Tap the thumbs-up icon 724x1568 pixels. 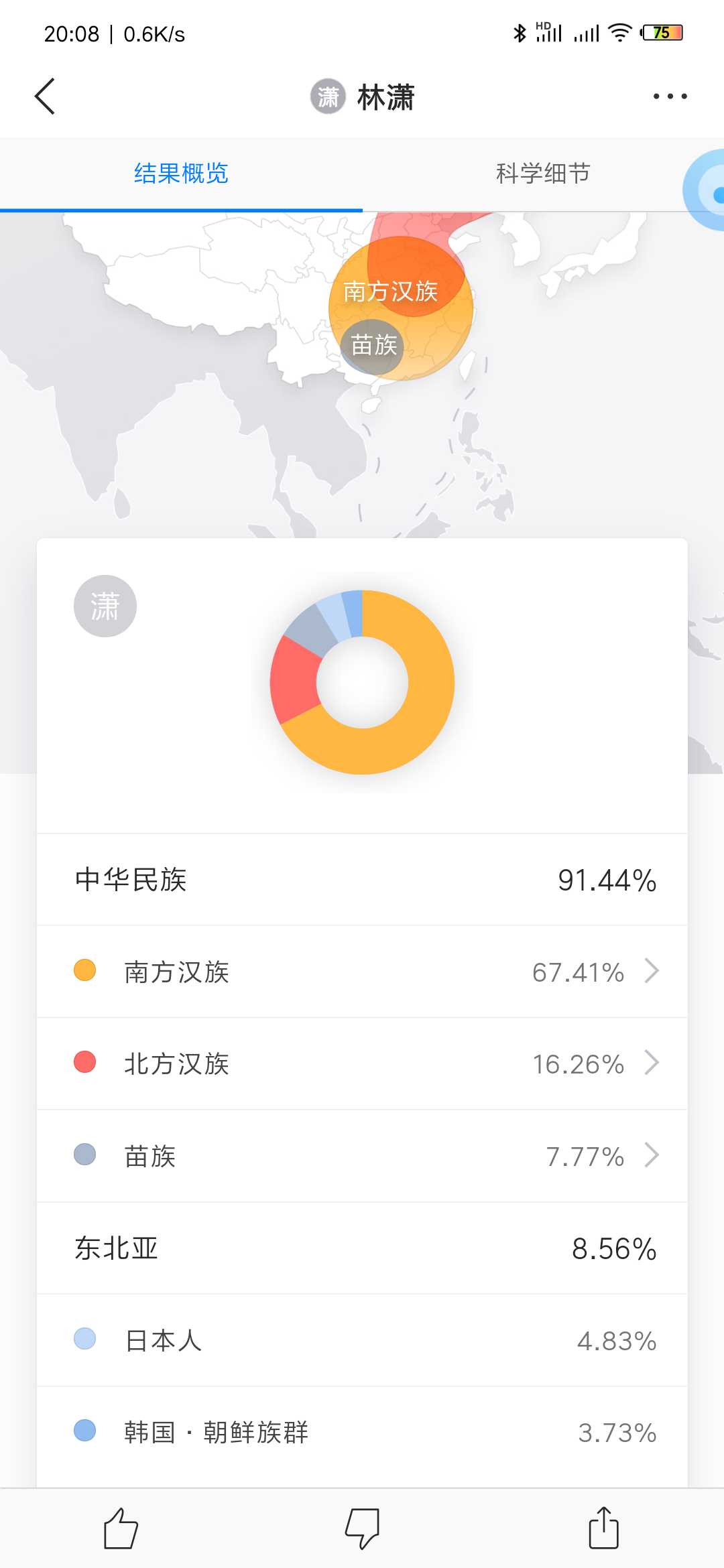tap(121, 1528)
